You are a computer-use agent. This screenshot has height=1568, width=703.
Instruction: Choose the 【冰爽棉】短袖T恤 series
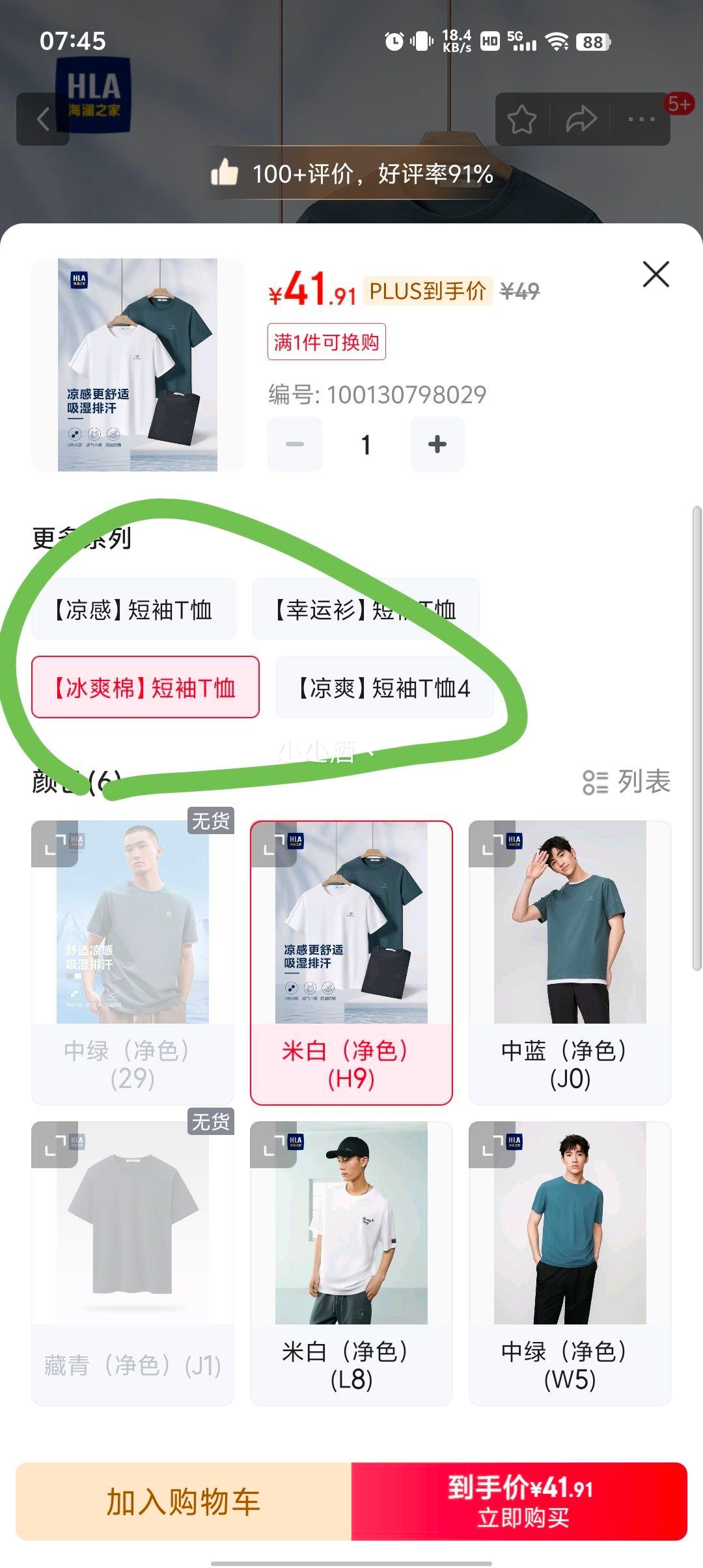pyautogui.click(x=145, y=688)
